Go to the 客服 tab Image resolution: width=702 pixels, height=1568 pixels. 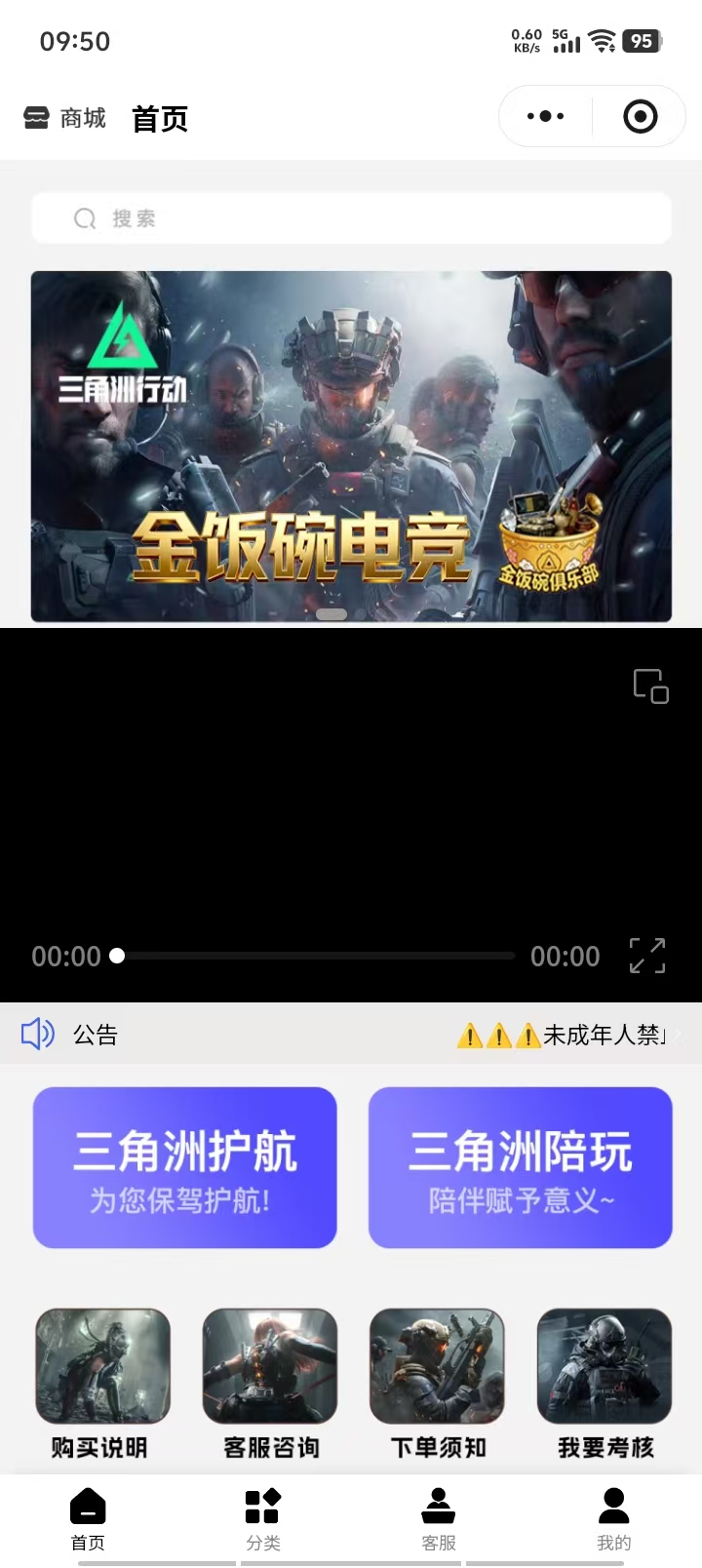point(439,1519)
